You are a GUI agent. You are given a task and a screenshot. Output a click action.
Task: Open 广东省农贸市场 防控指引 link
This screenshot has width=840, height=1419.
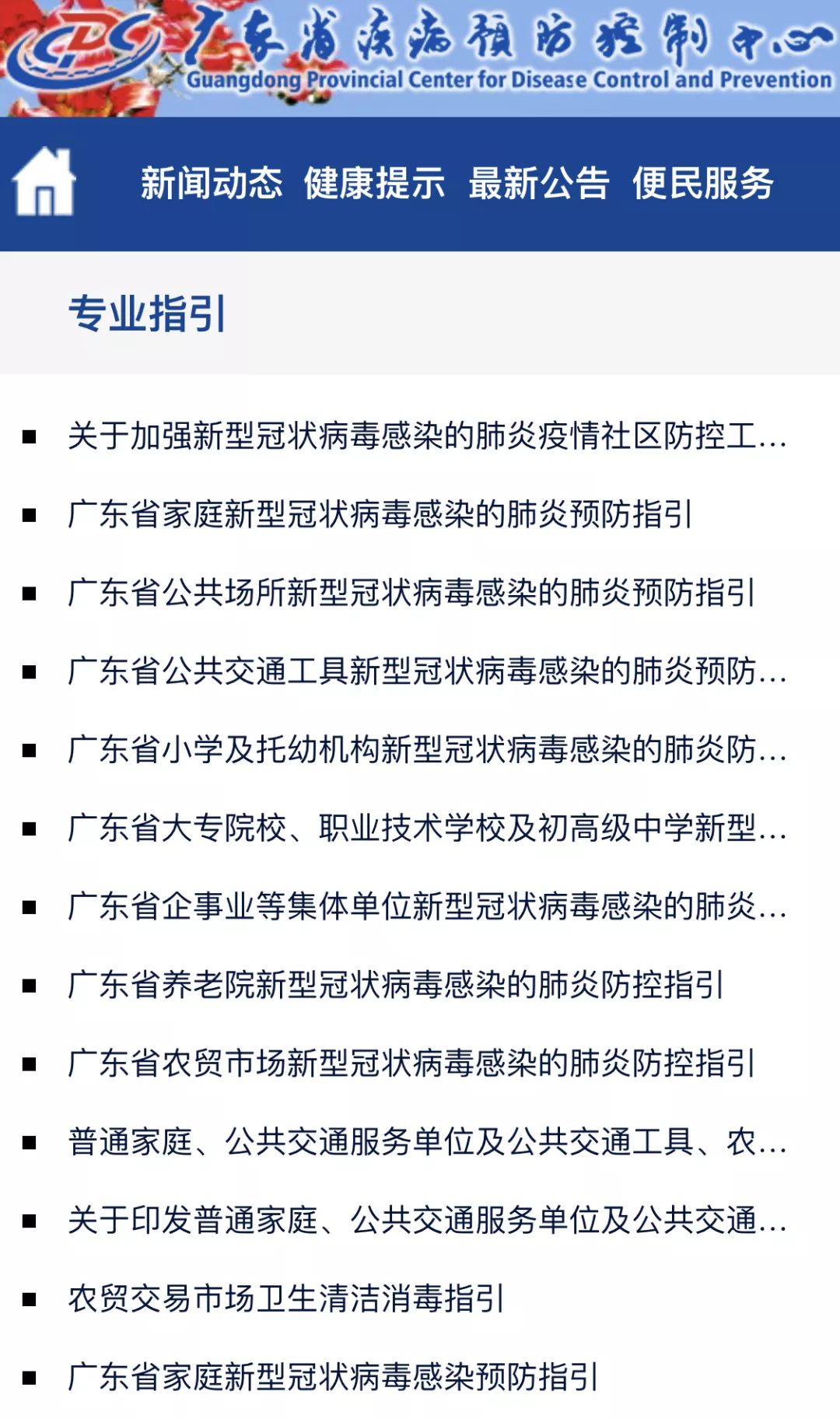tap(411, 1063)
